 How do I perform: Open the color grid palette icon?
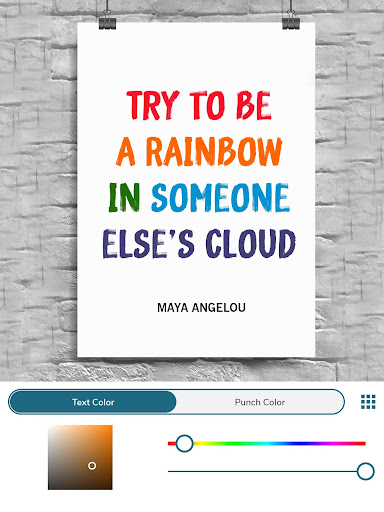[368, 402]
